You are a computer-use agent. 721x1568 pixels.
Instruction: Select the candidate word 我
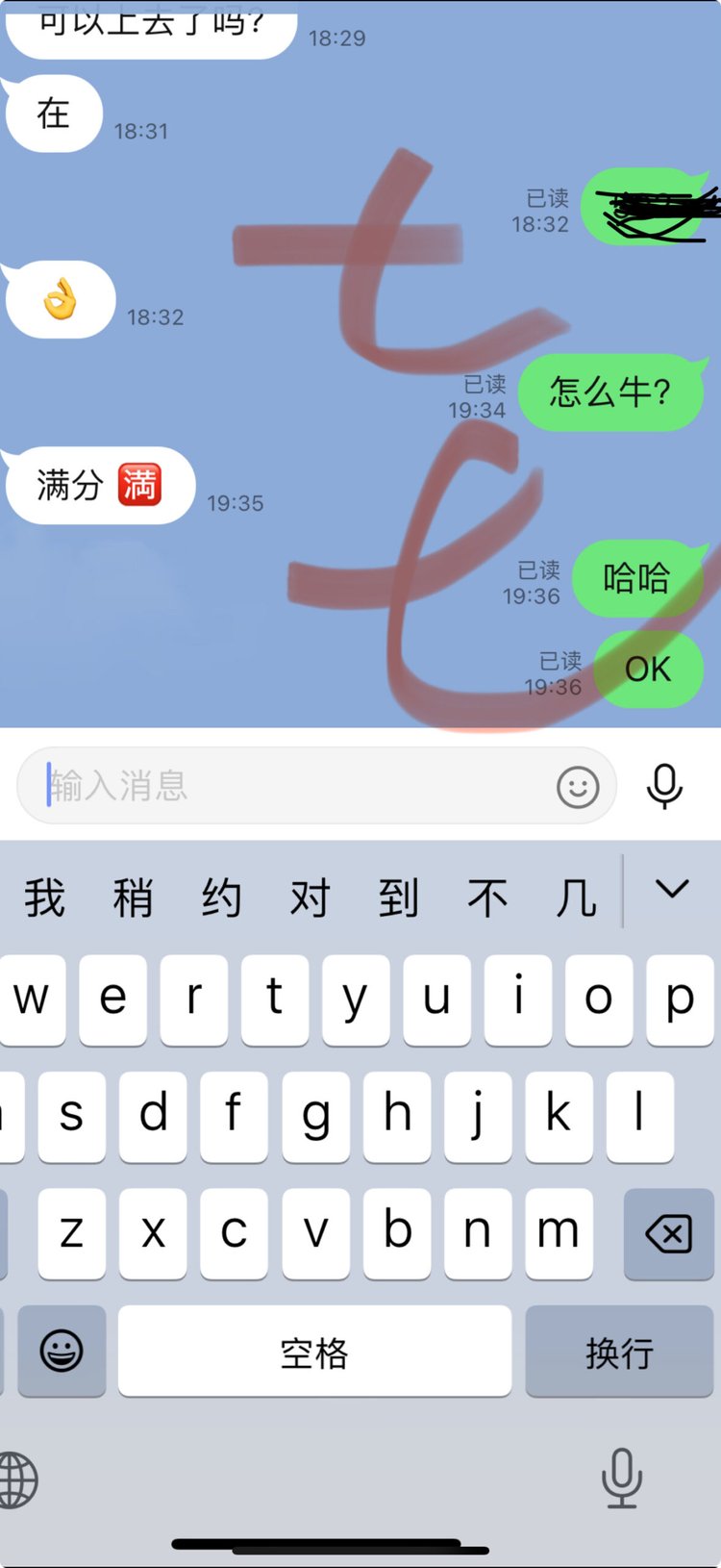(x=44, y=897)
